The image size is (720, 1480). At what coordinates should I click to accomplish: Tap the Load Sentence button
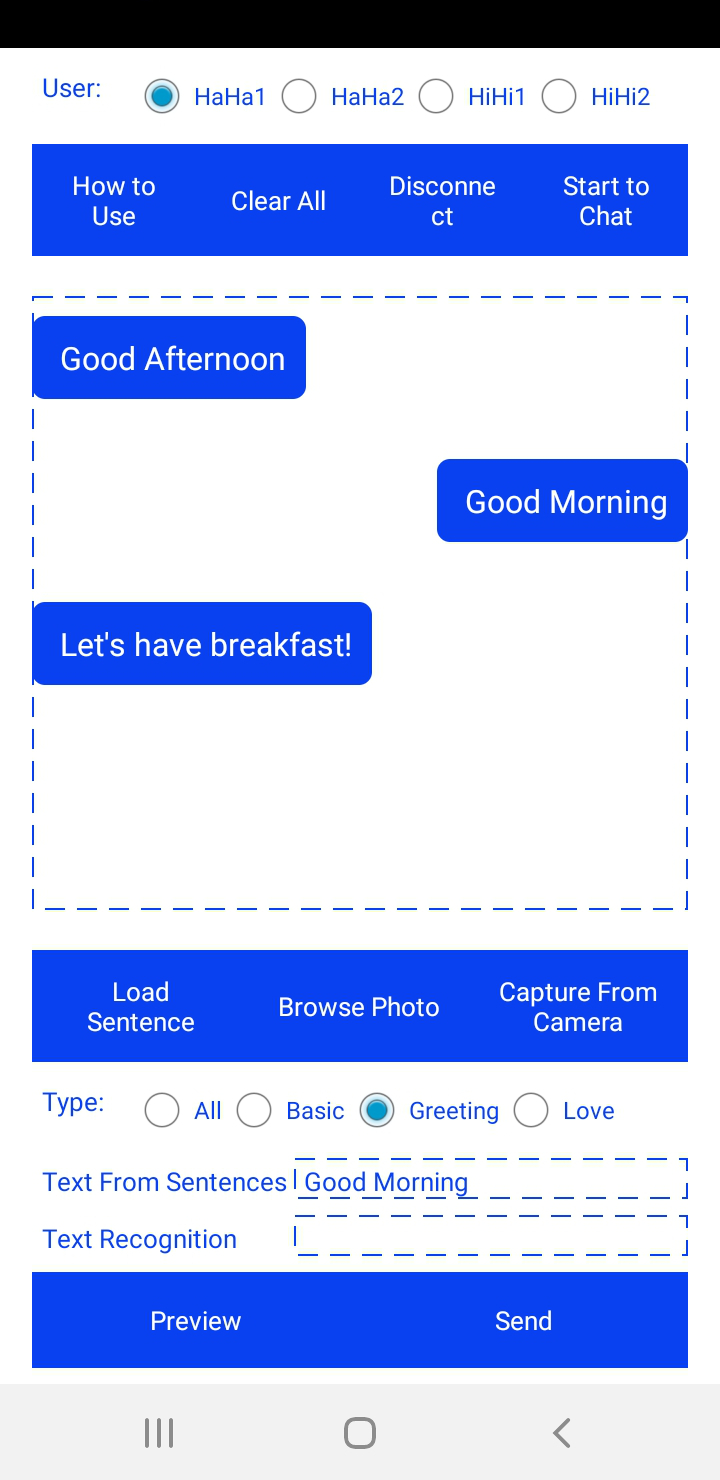click(141, 1007)
